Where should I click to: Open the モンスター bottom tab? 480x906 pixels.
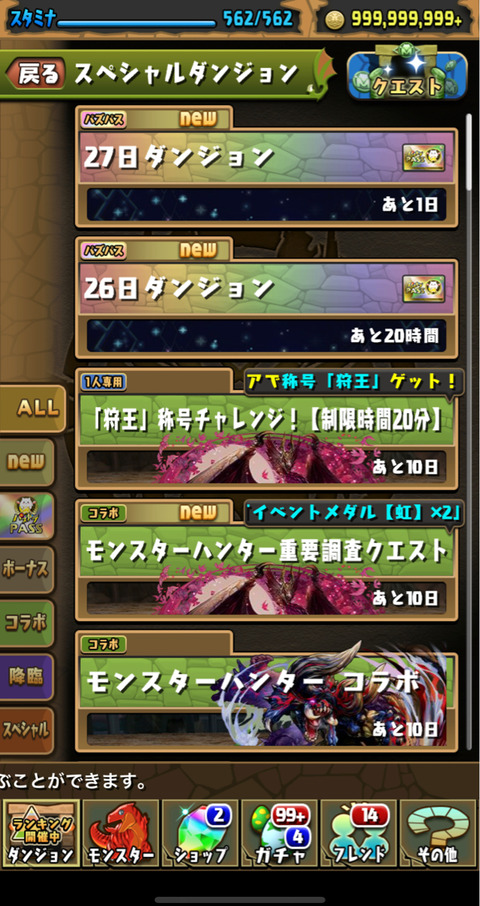(120, 833)
